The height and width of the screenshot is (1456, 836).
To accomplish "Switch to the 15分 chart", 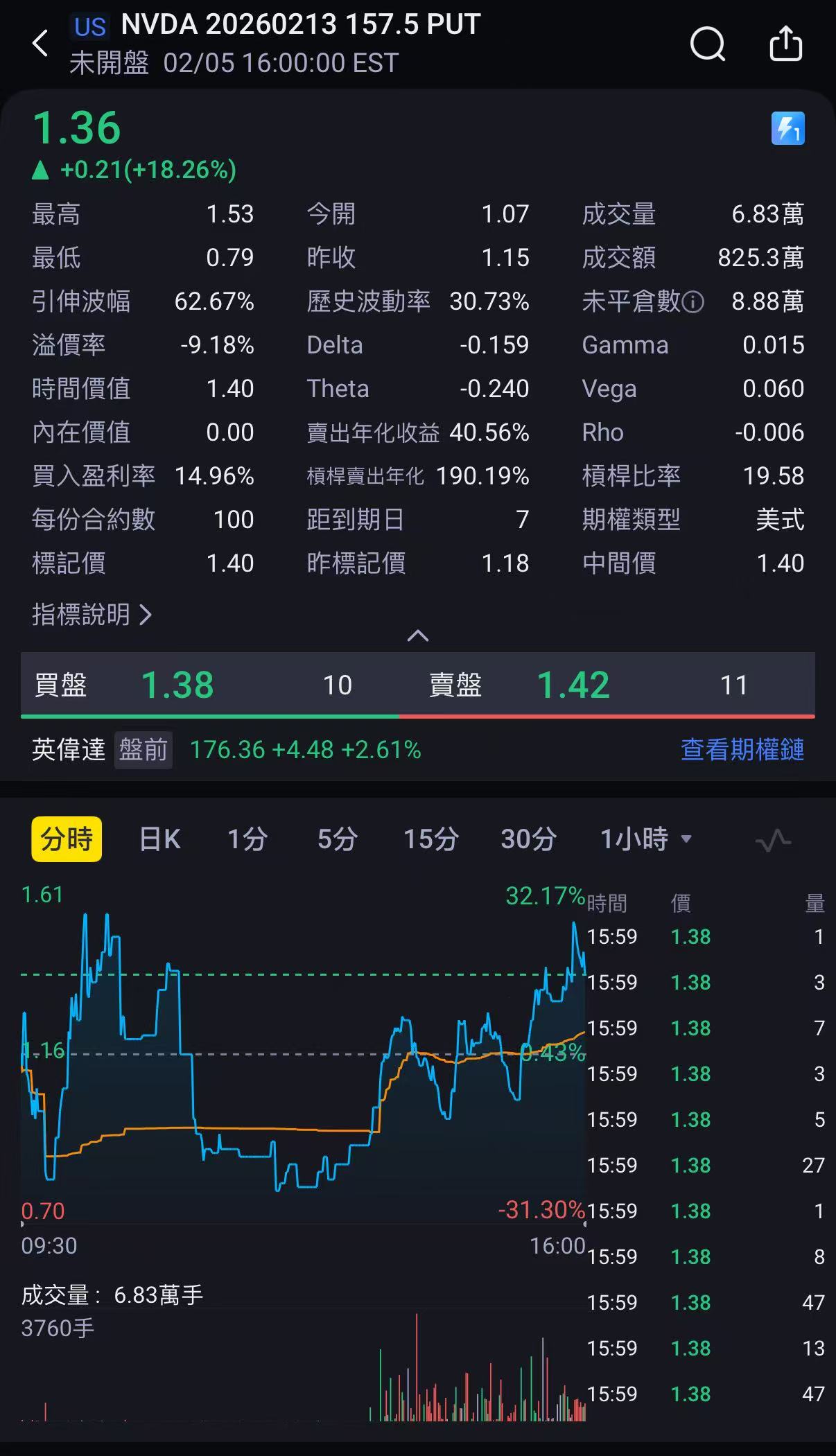I will (x=431, y=839).
